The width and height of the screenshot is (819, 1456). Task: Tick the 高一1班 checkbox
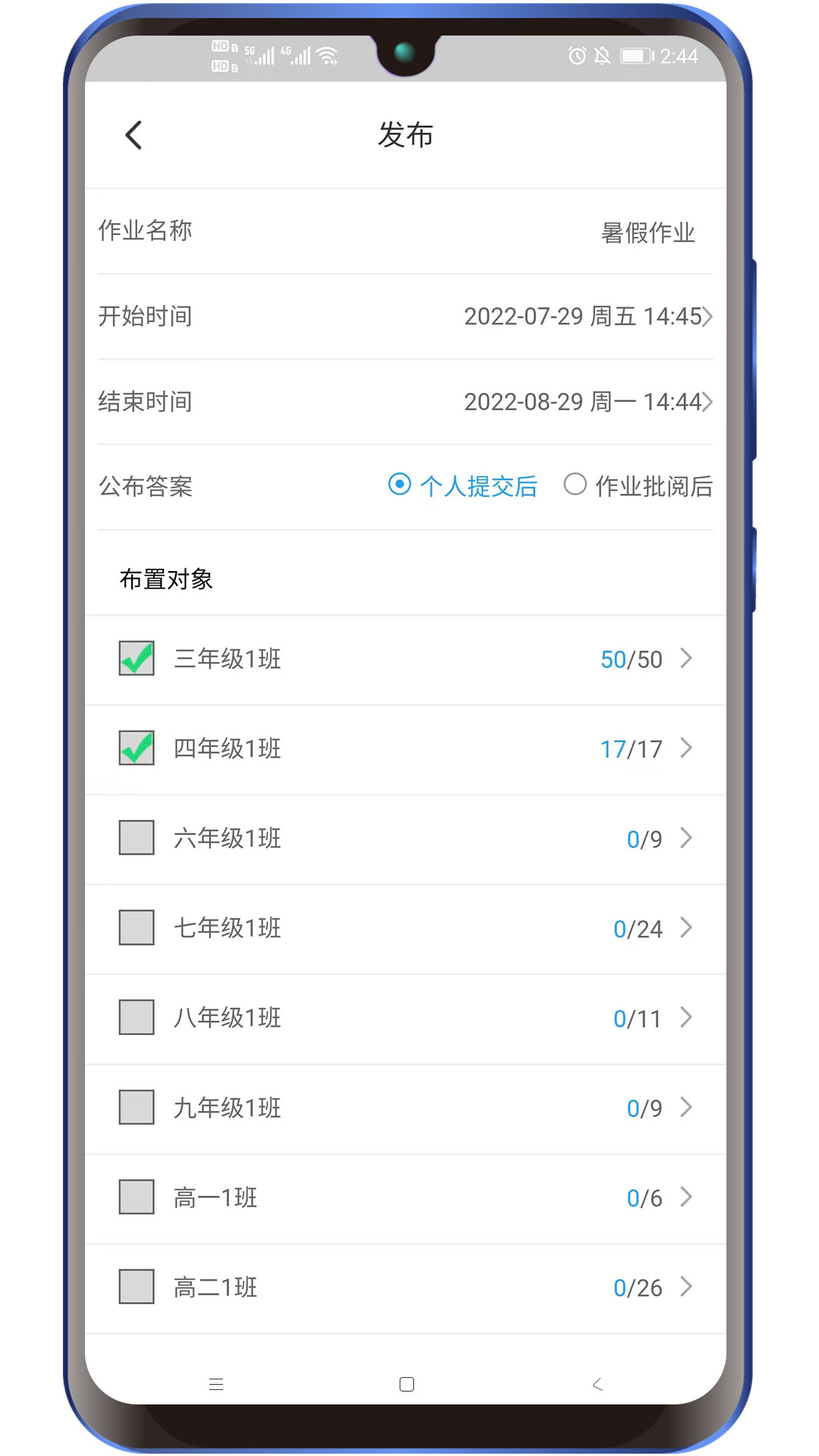[136, 1197]
